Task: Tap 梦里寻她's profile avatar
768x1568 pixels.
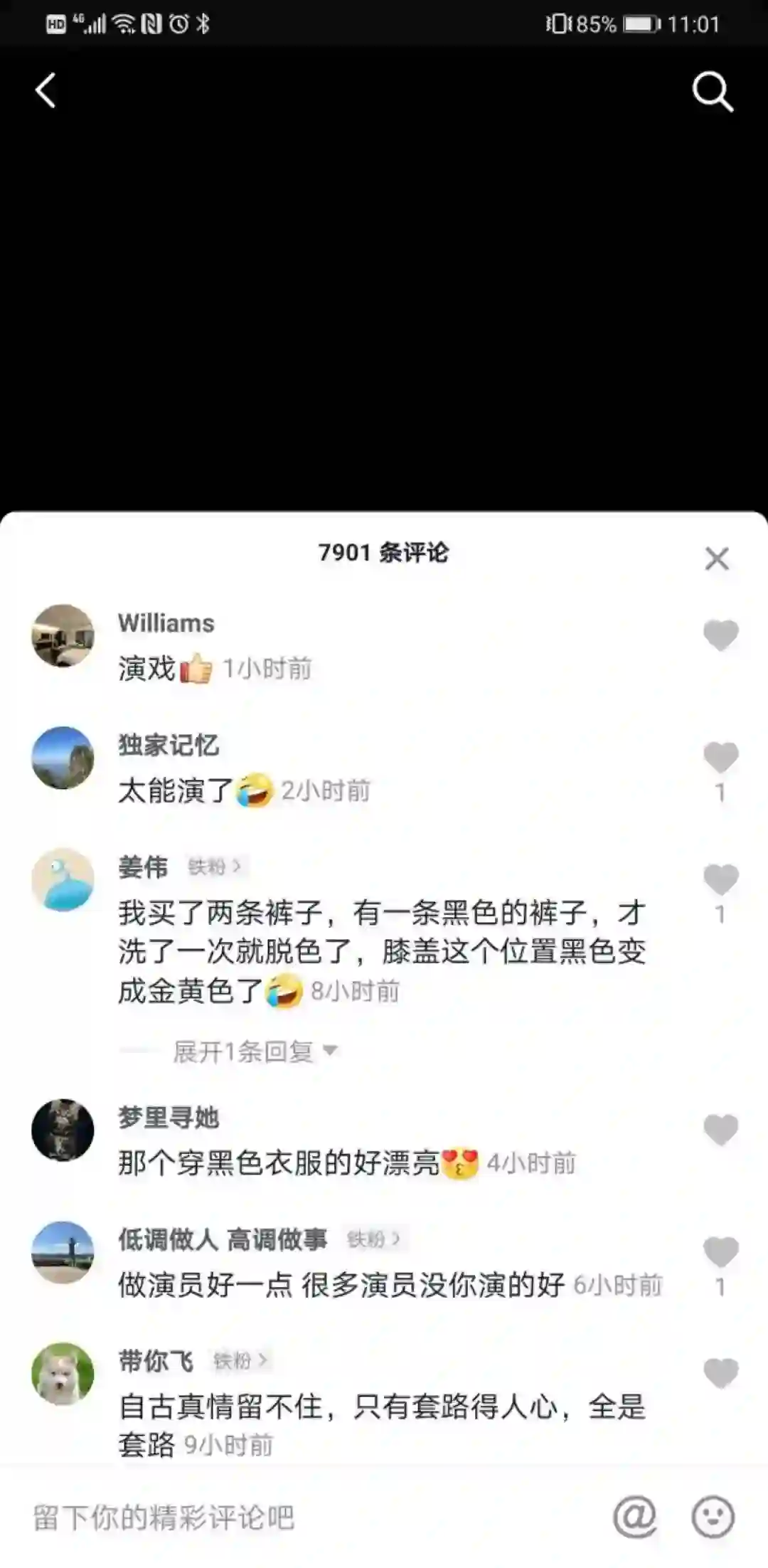Action: [x=63, y=1130]
